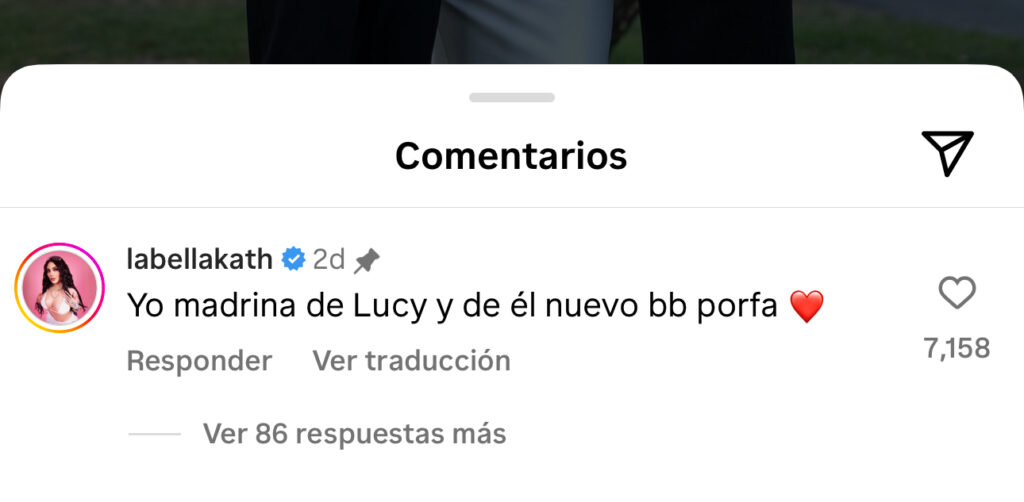Expand Ver 86 respuestas más

click(354, 434)
